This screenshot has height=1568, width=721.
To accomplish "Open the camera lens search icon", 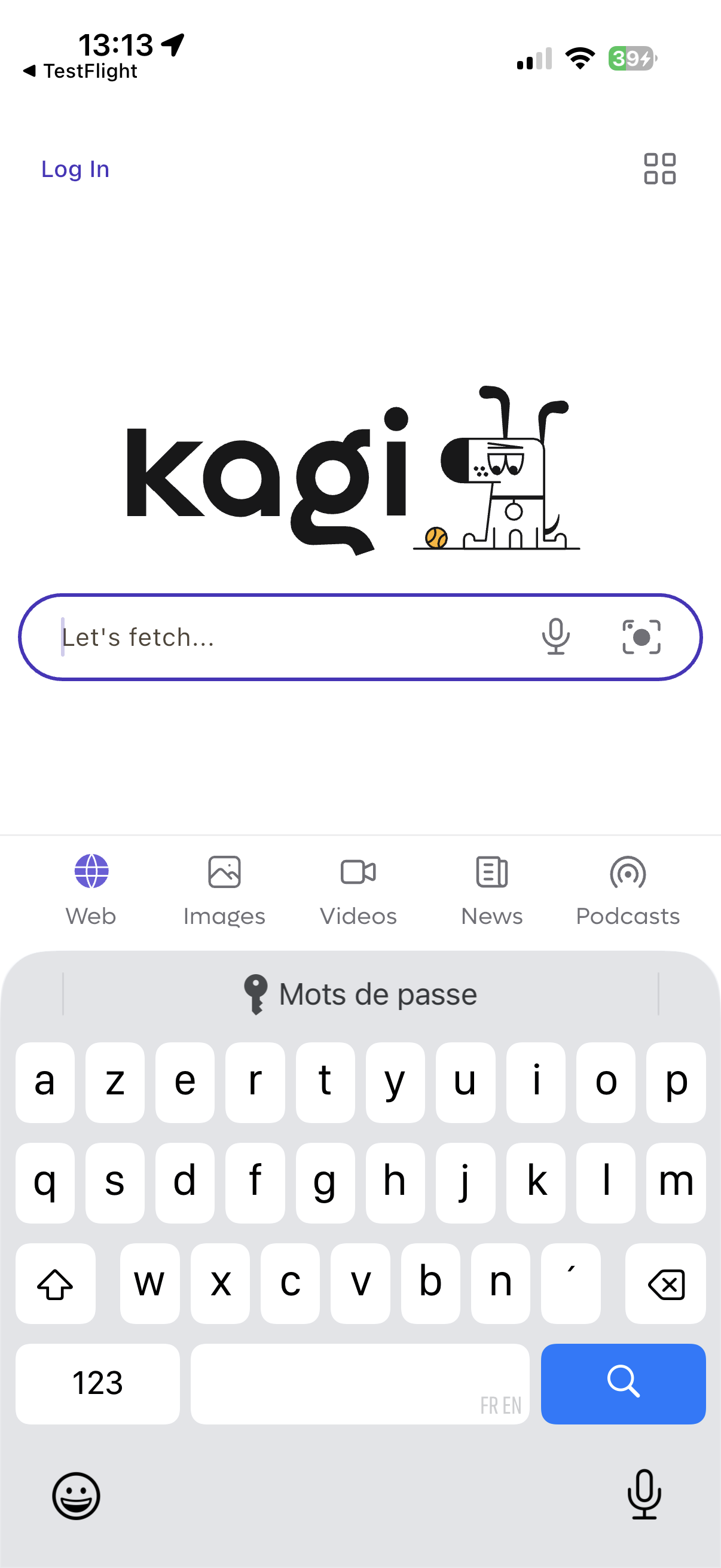I will click(641, 637).
